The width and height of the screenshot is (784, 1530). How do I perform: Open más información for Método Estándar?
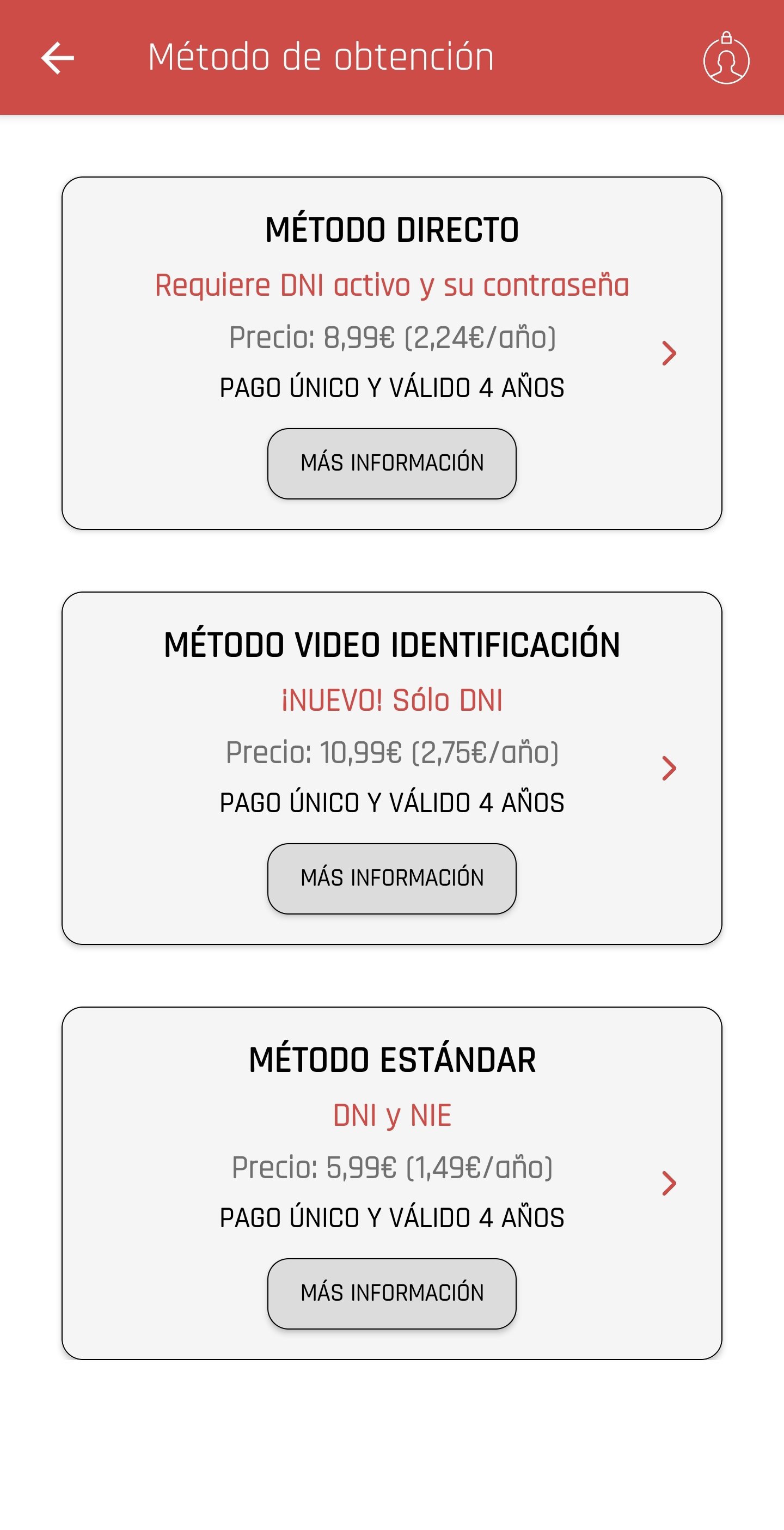(391, 1293)
